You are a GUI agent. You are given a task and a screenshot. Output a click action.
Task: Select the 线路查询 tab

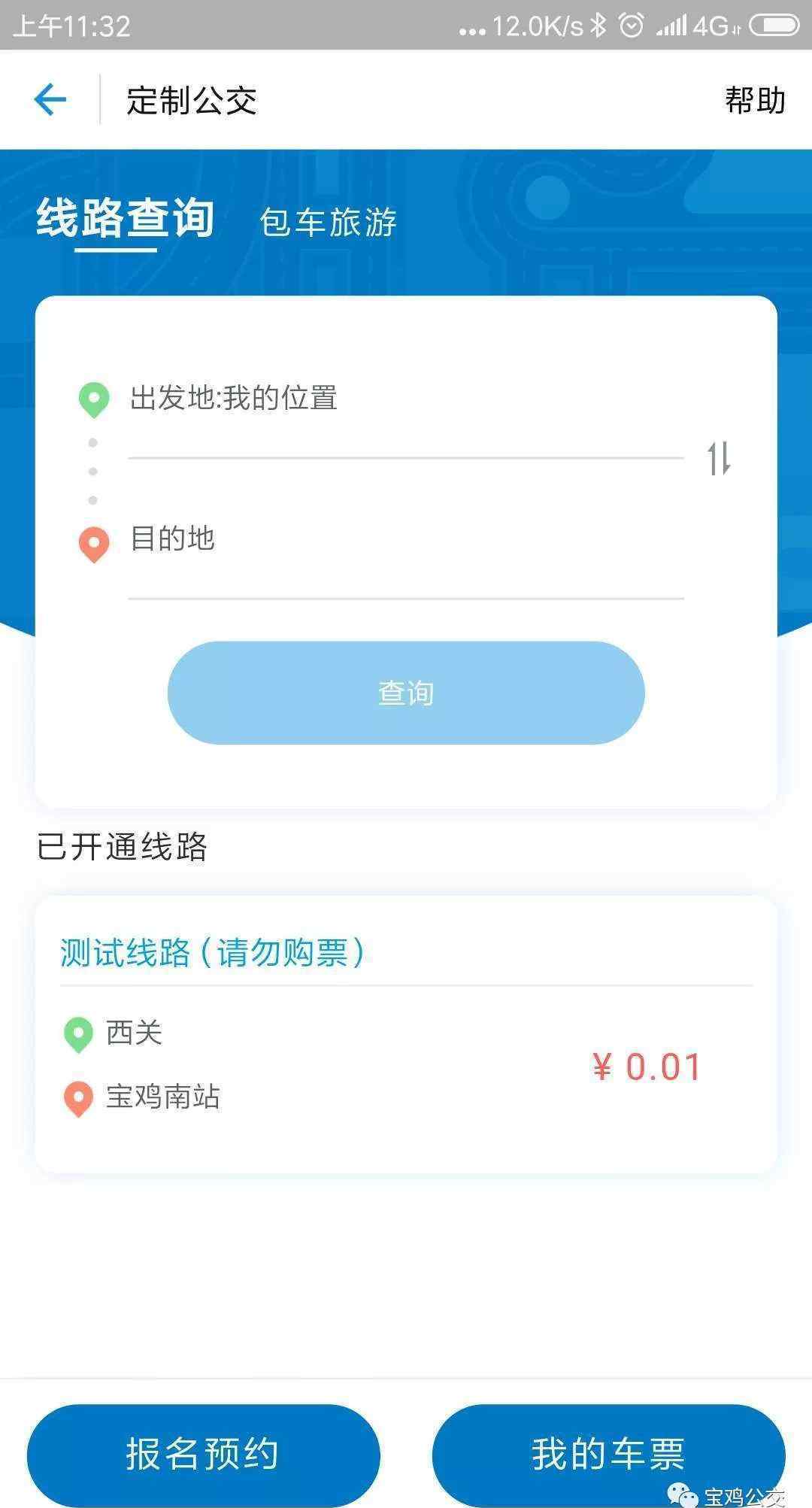[x=125, y=218]
